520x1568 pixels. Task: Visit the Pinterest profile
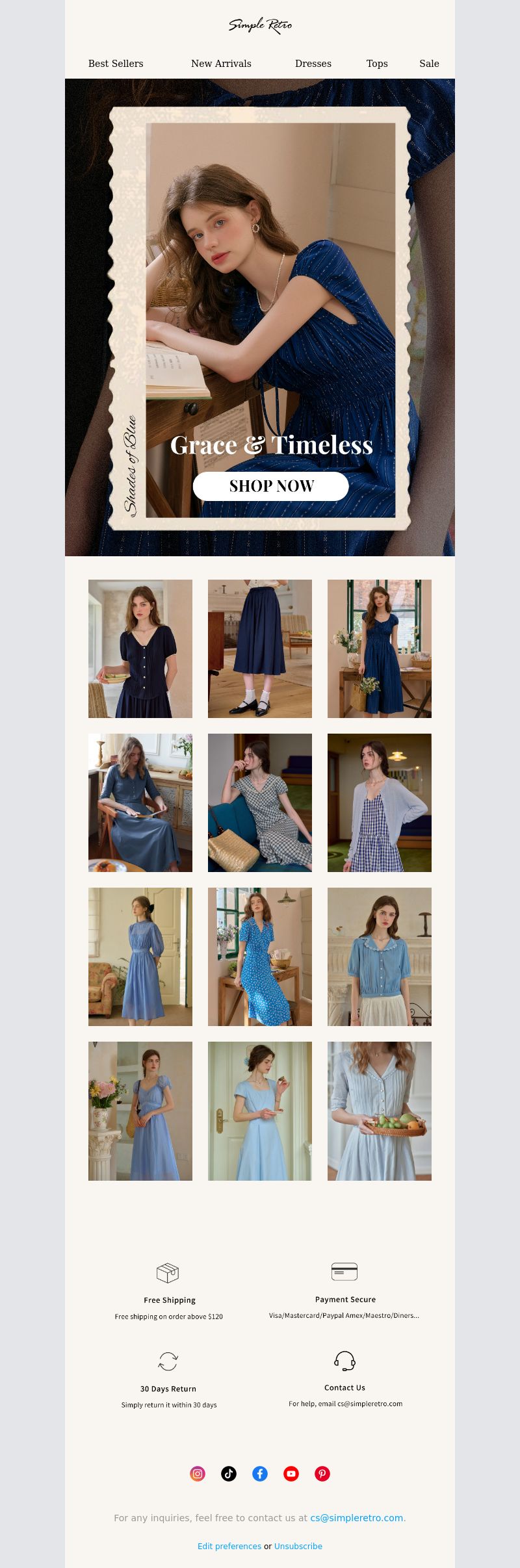click(322, 1474)
